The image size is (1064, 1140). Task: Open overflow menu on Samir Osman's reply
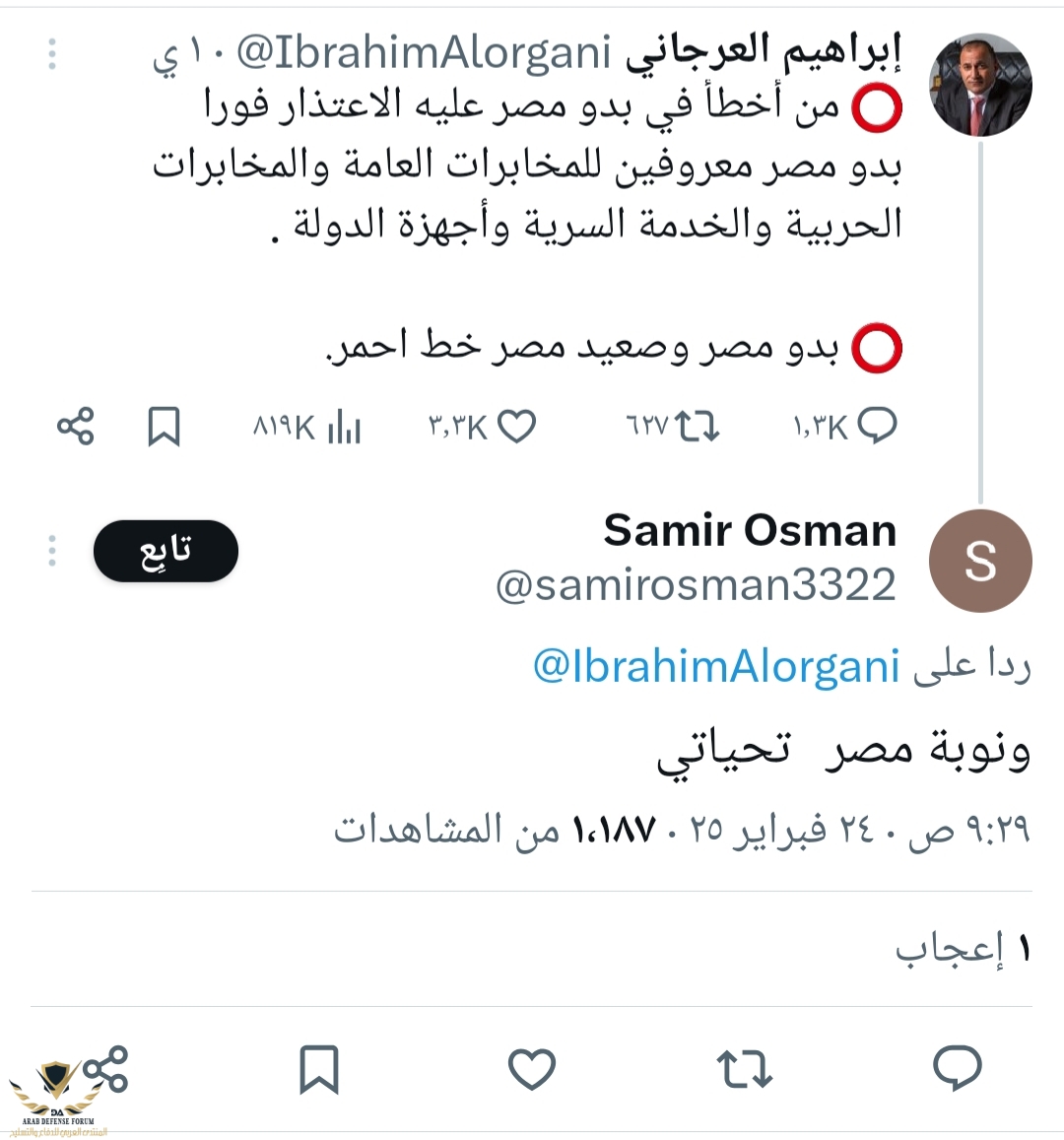(x=52, y=551)
